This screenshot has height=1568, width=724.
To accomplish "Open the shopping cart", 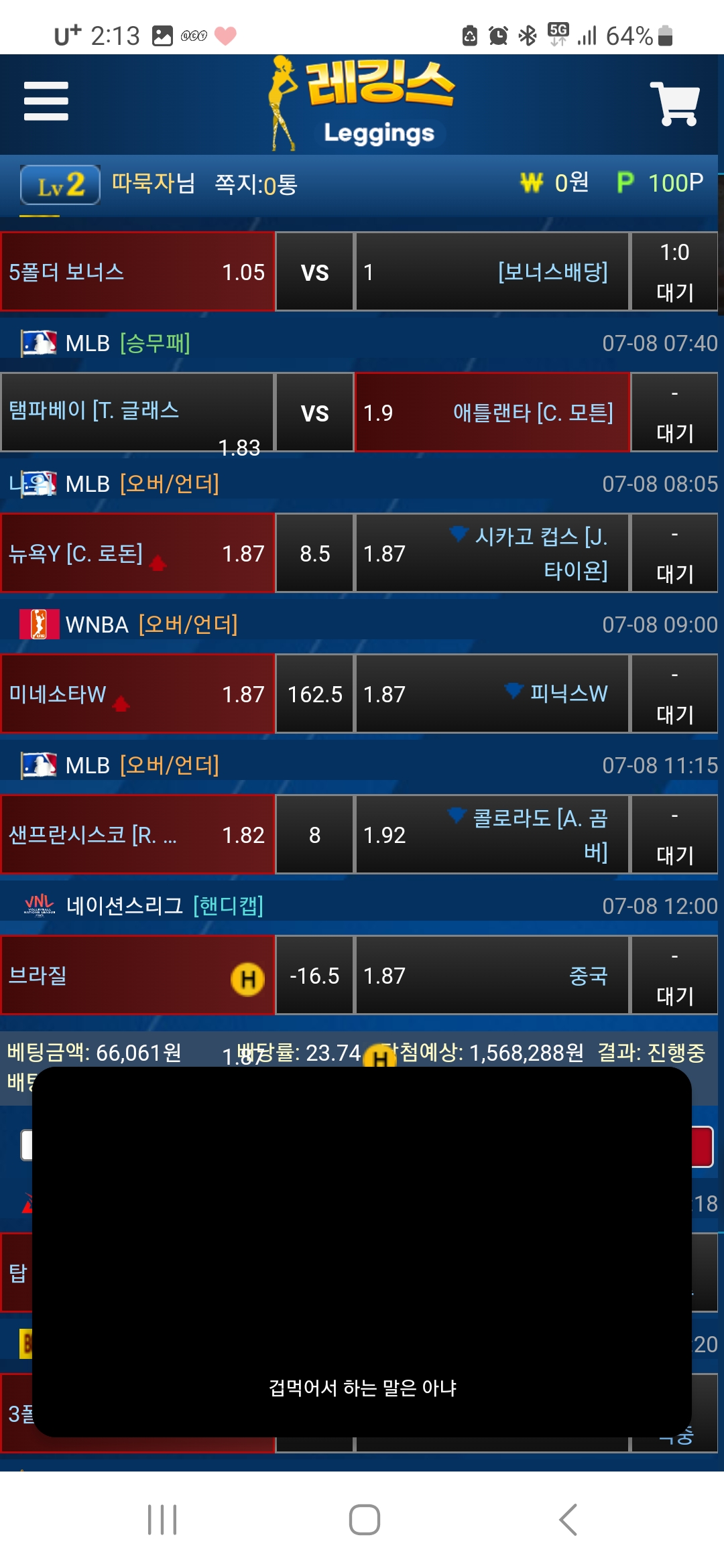I will pos(674,104).
